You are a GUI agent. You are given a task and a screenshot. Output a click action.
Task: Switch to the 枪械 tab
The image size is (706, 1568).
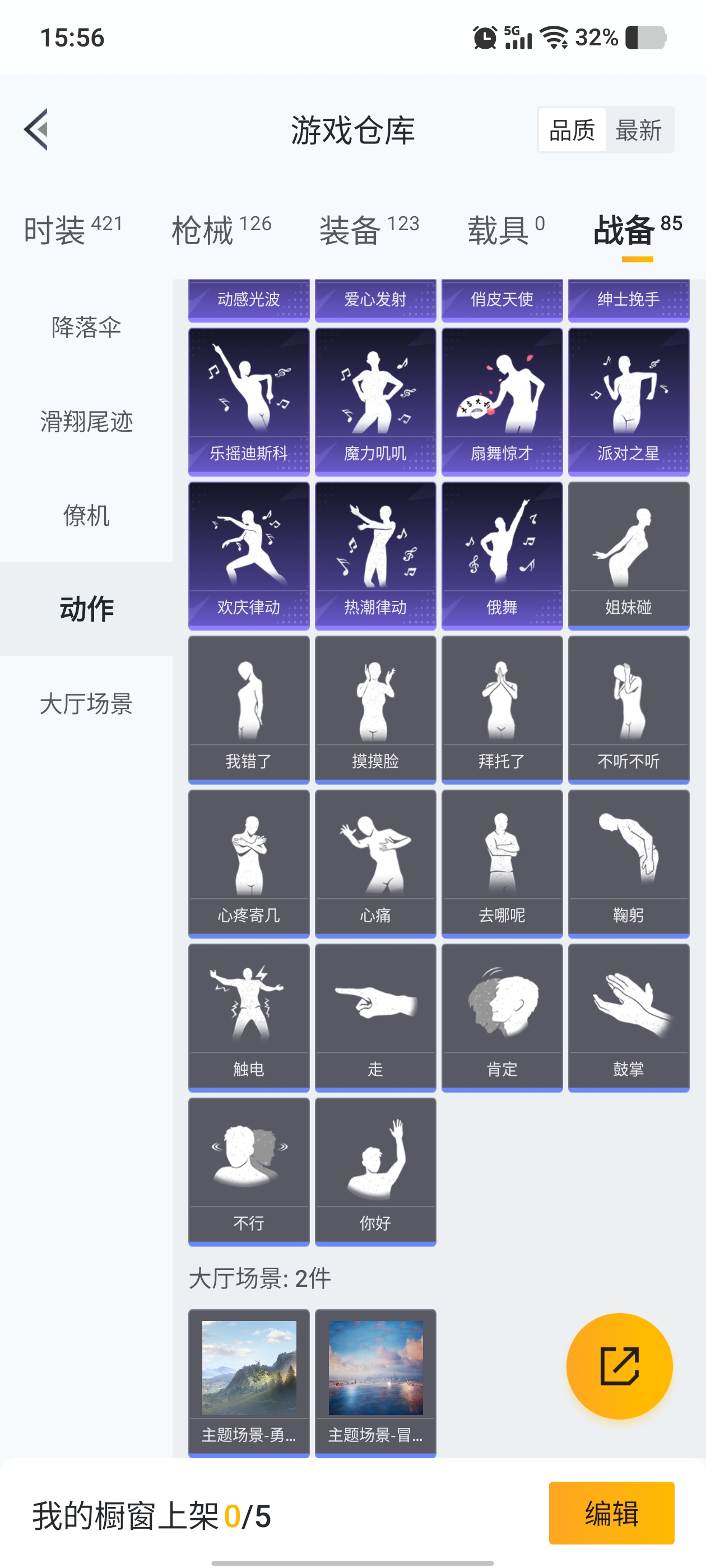(221, 230)
